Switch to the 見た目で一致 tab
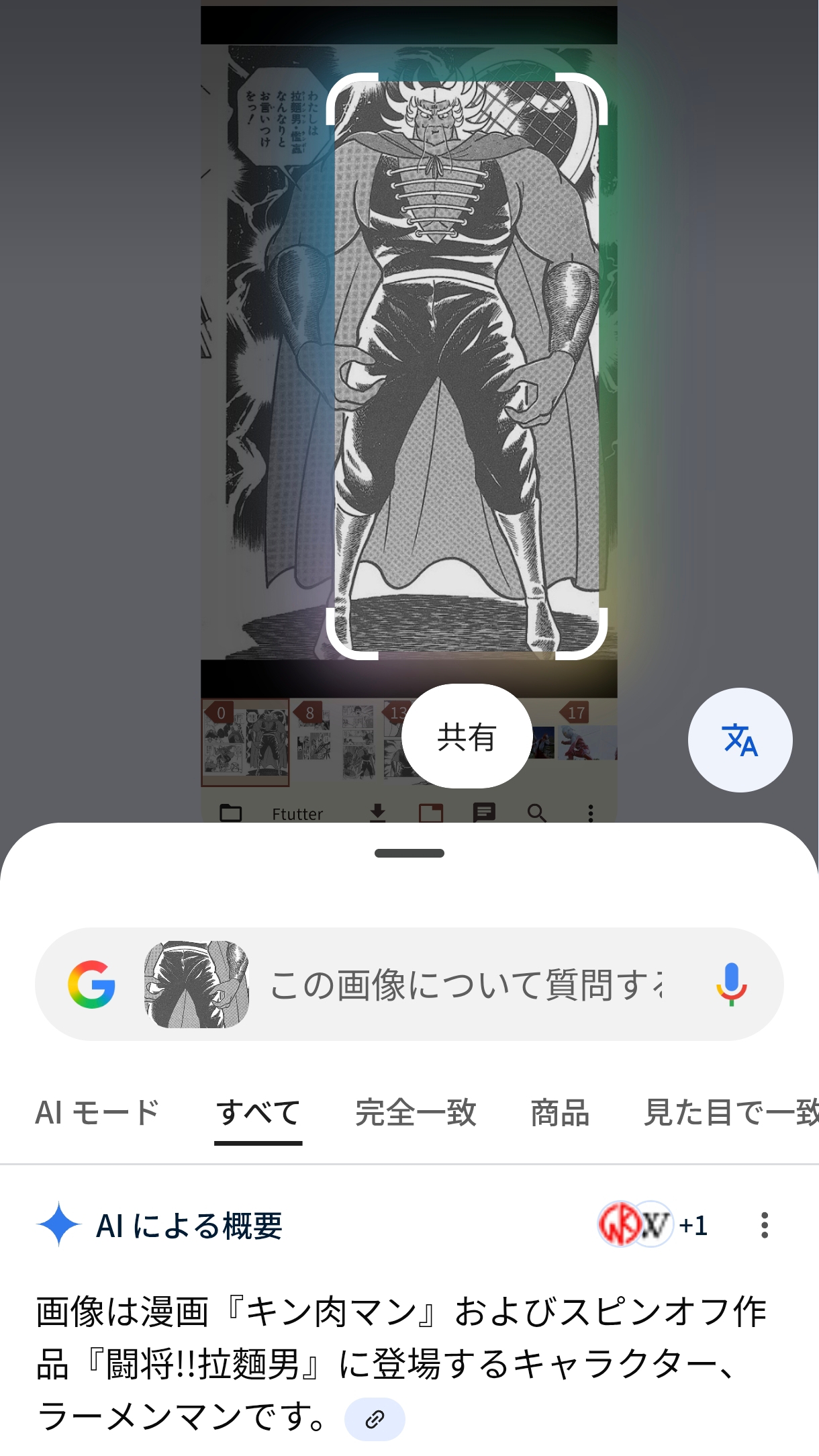819x1456 pixels. [730, 1112]
